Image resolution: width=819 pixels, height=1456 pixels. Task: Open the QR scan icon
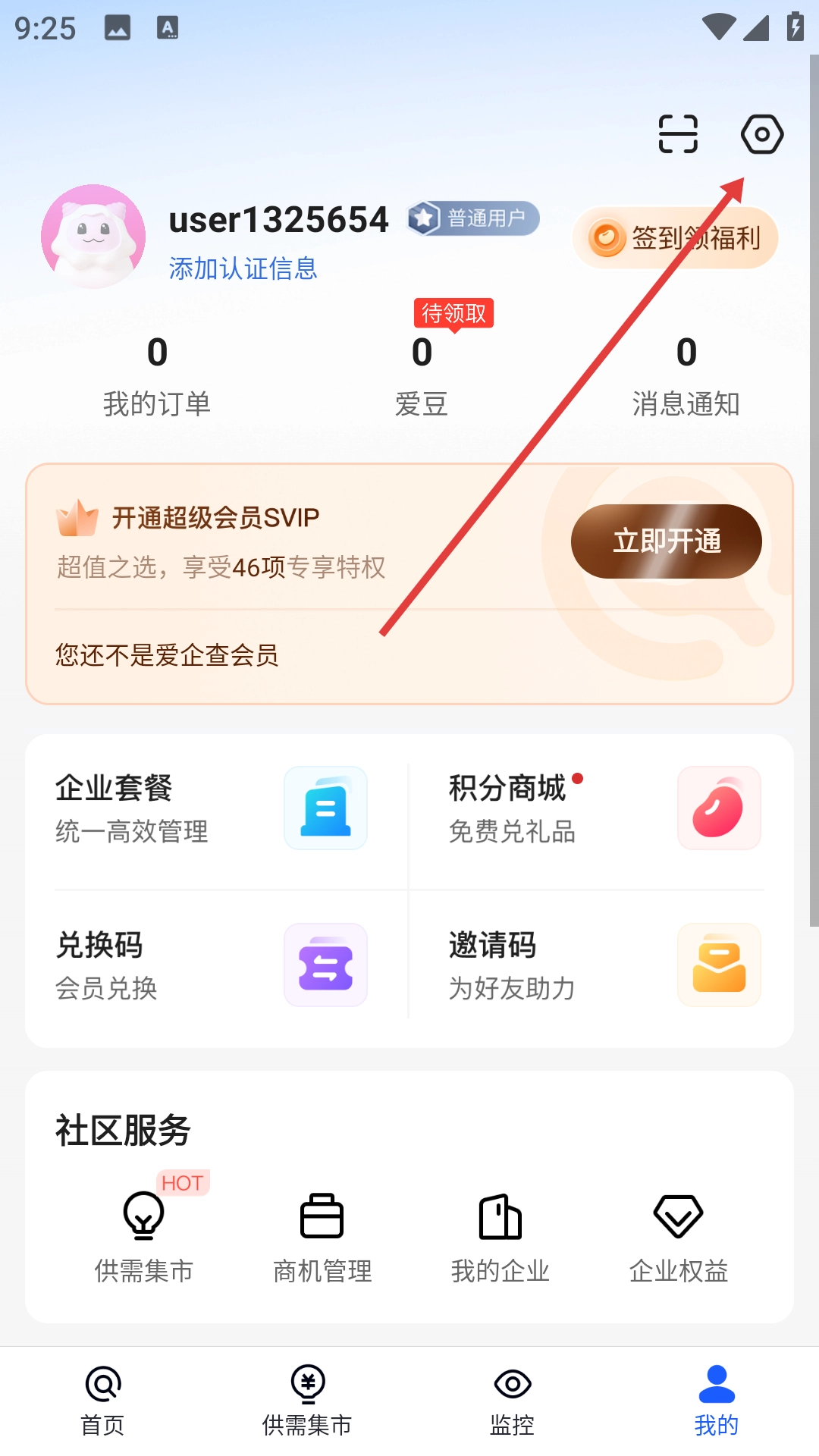678,134
